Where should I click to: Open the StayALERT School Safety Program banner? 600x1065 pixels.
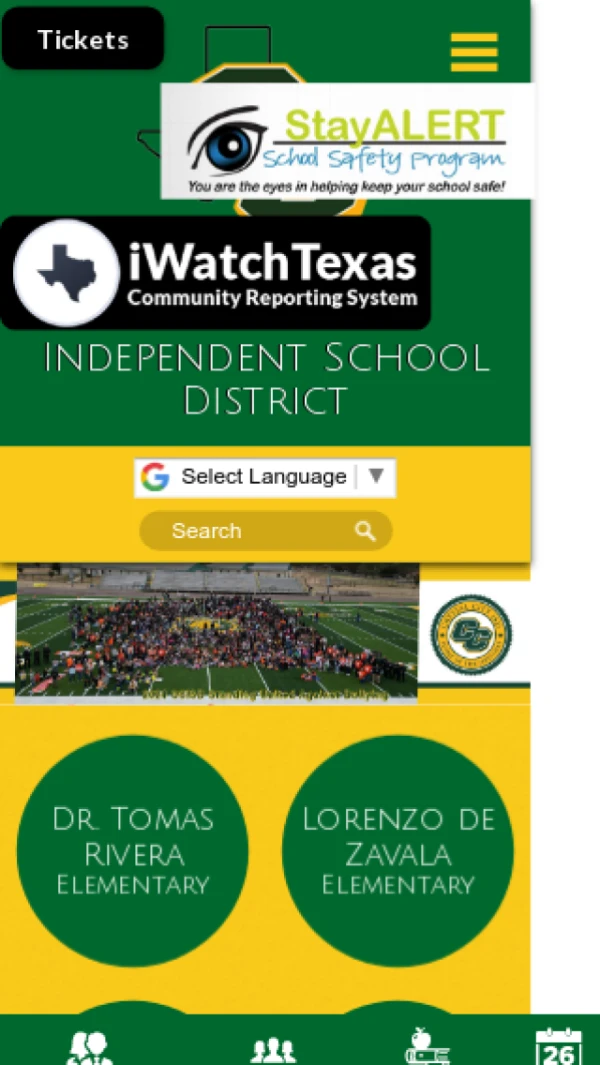pyautogui.click(x=346, y=142)
